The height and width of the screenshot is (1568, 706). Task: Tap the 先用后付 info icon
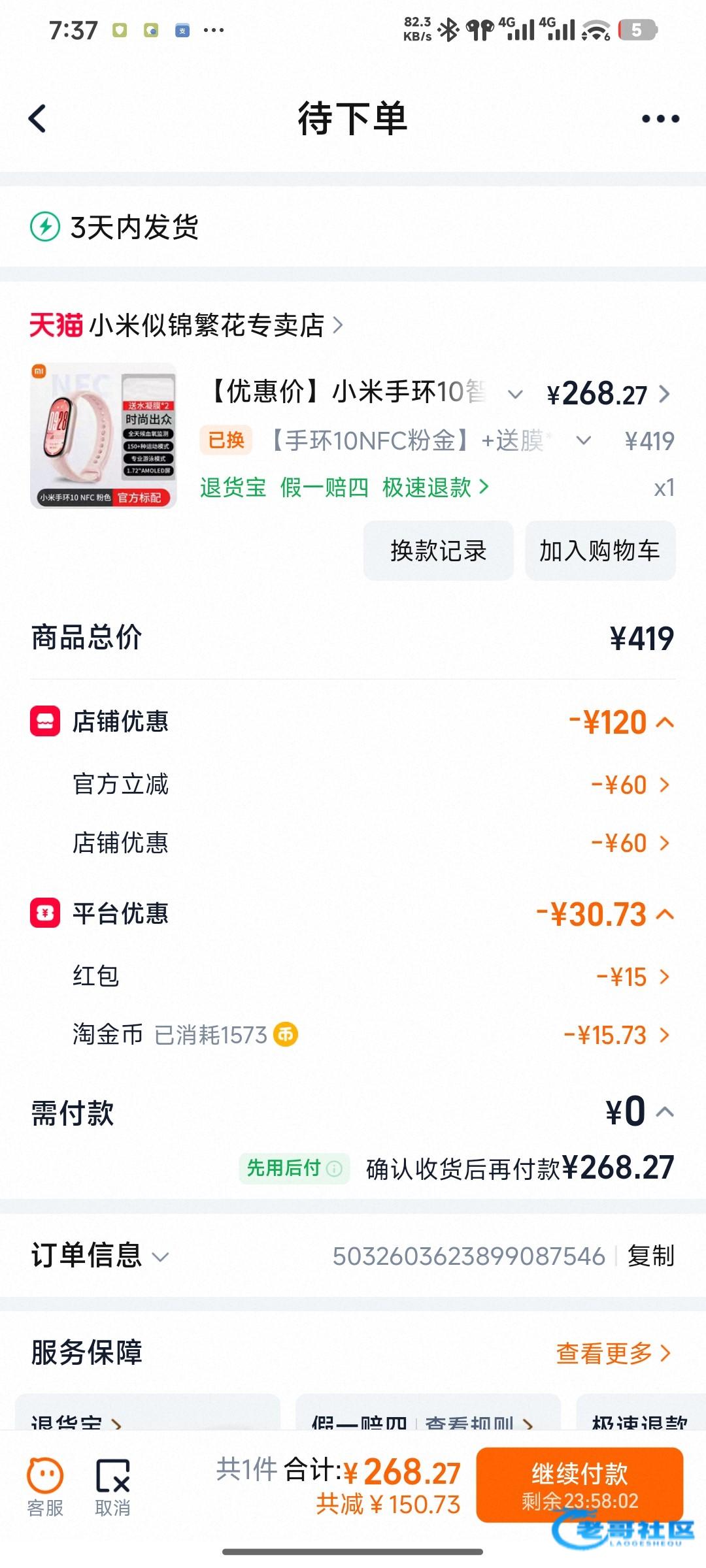click(x=334, y=1168)
